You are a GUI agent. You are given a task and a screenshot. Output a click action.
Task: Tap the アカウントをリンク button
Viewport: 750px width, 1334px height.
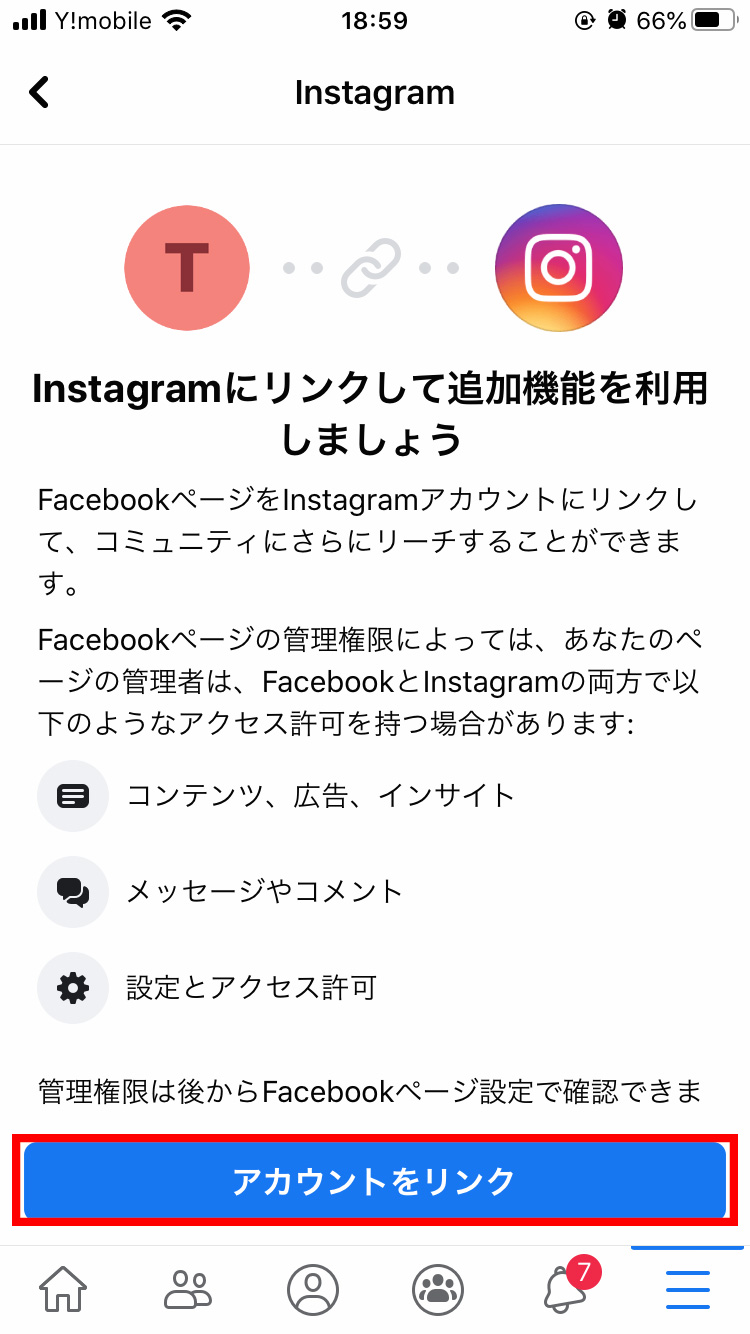tap(374, 1181)
